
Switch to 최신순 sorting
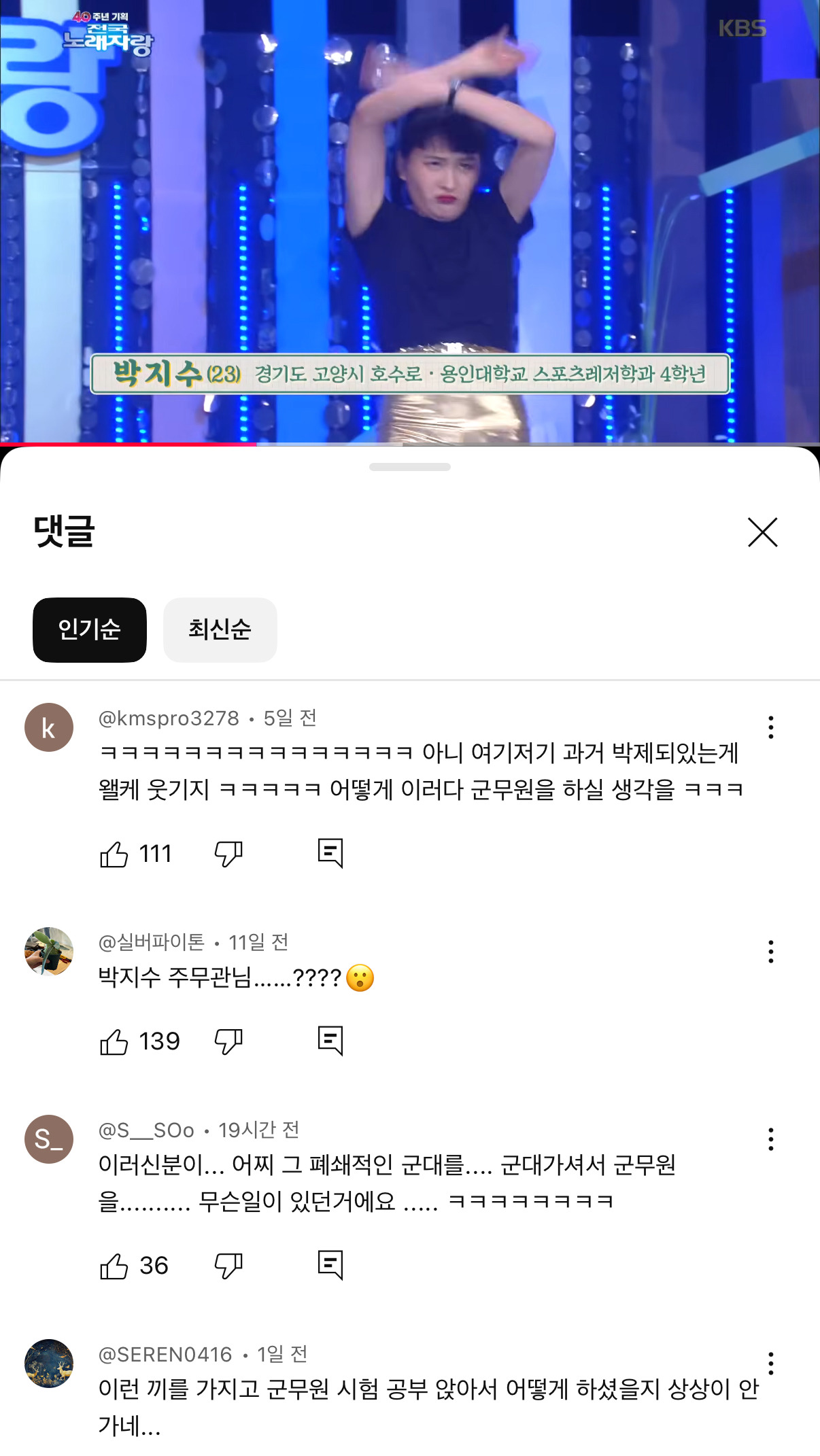220,629
